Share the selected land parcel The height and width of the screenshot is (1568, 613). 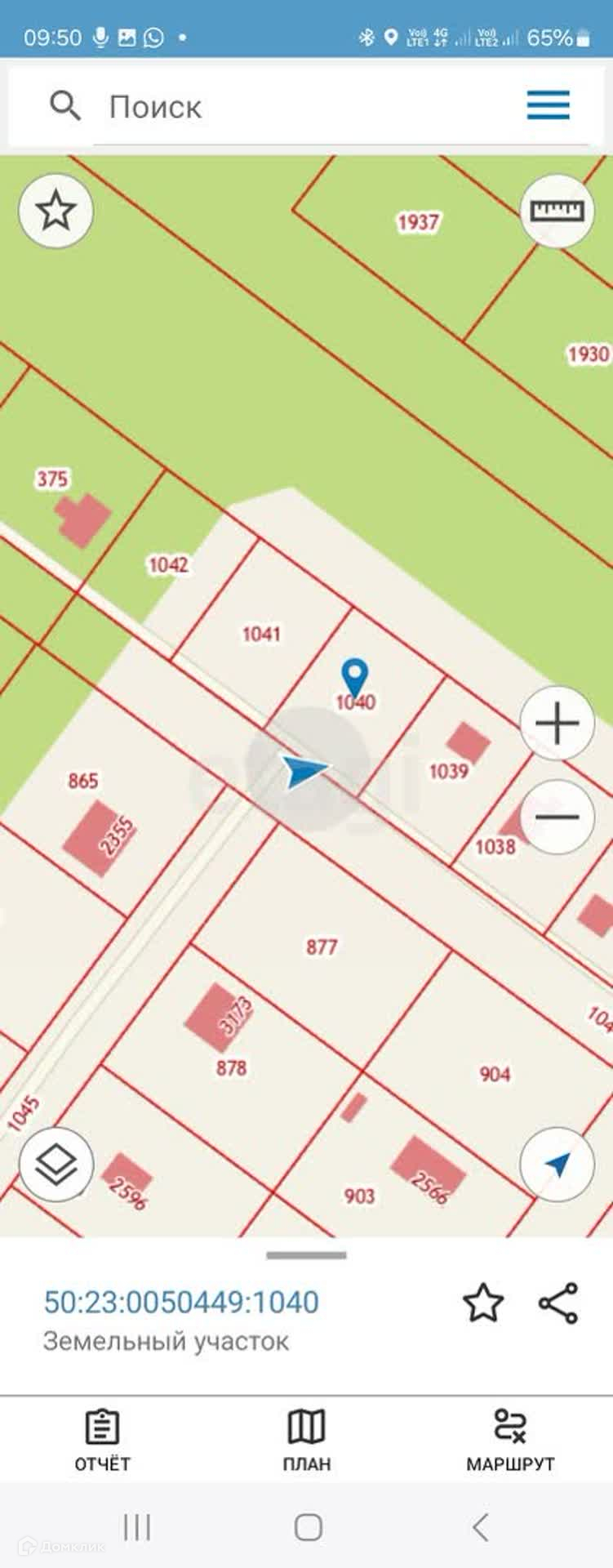558,1302
